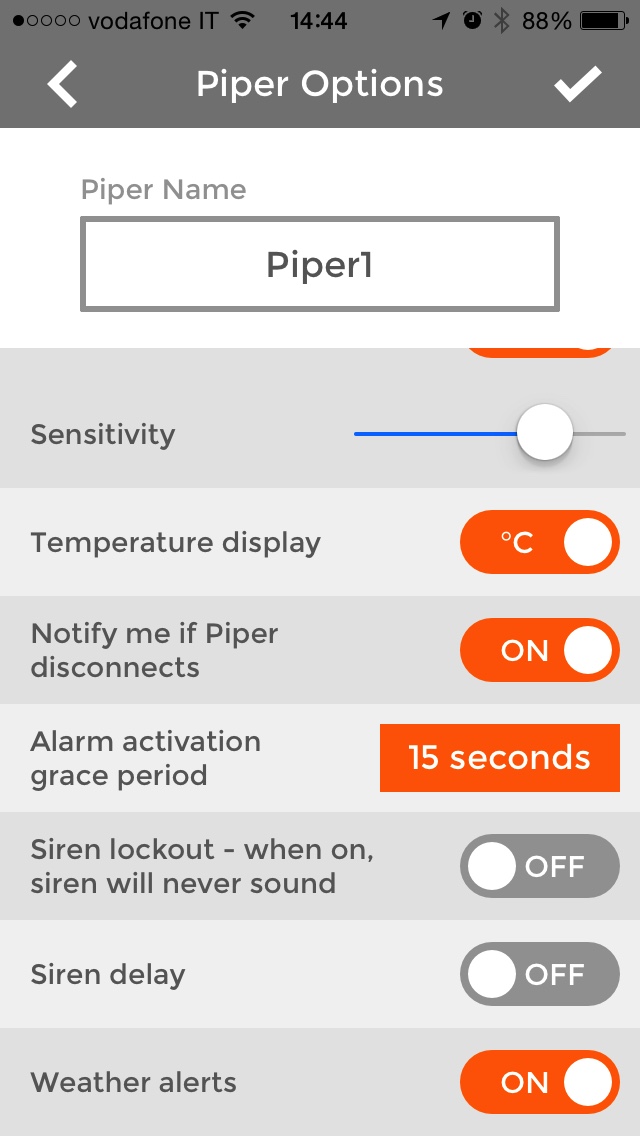Turn on Siren delay
The height and width of the screenshot is (1136, 640).
tap(539, 974)
